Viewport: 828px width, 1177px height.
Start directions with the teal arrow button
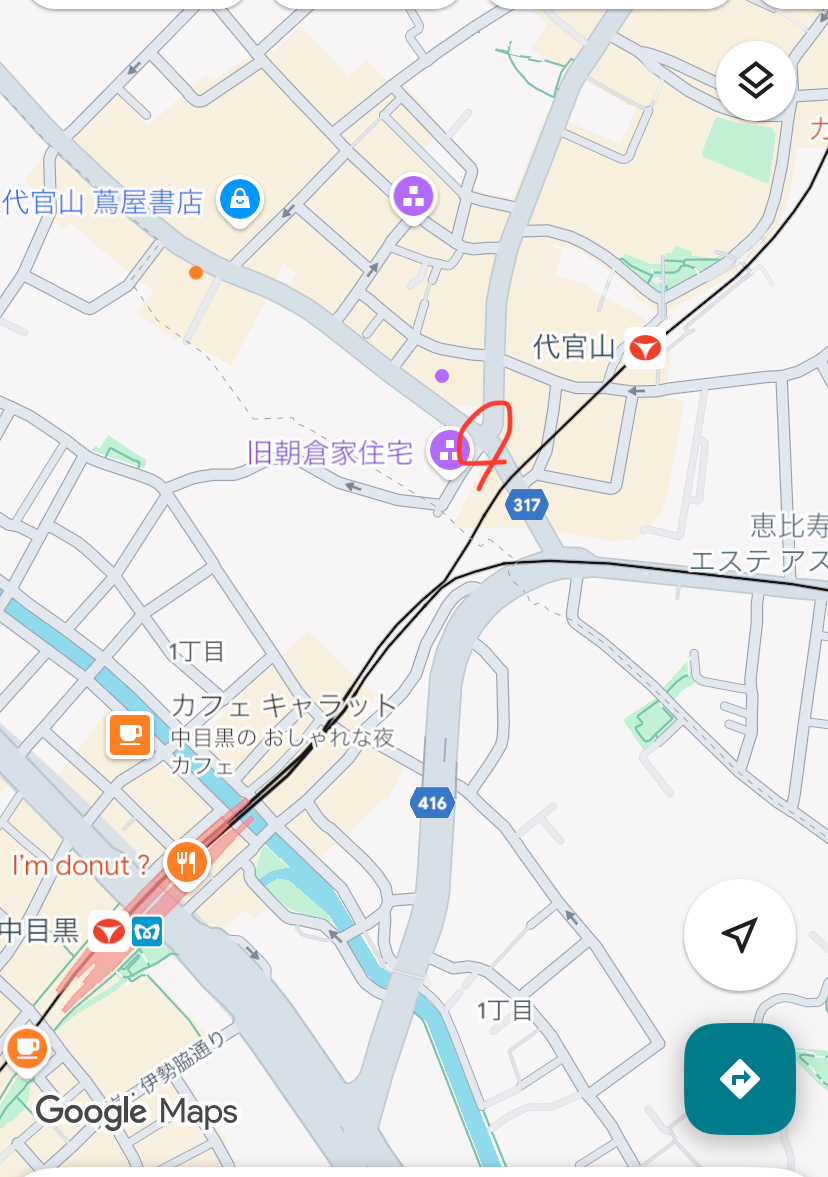point(739,1079)
